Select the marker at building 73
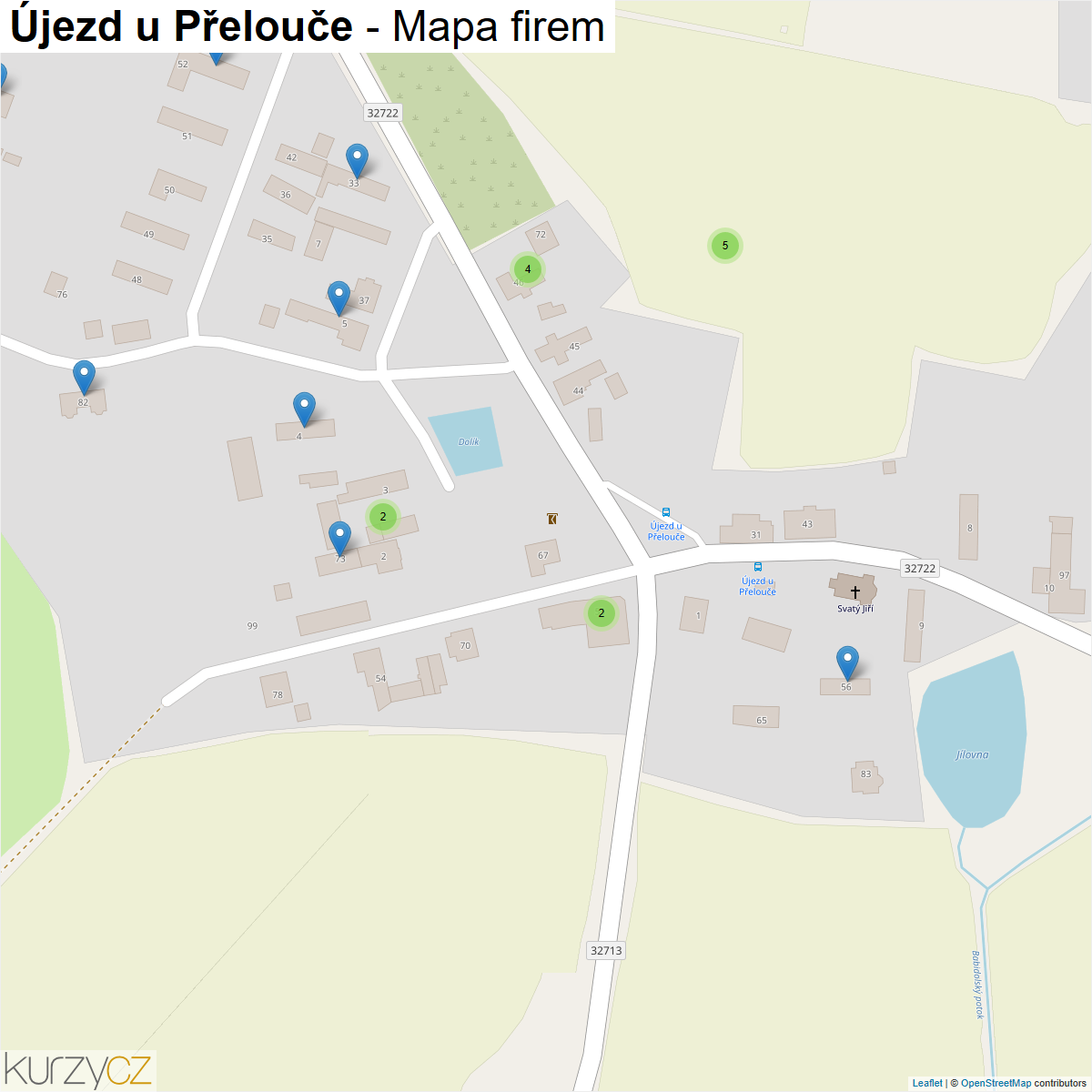 click(339, 539)
